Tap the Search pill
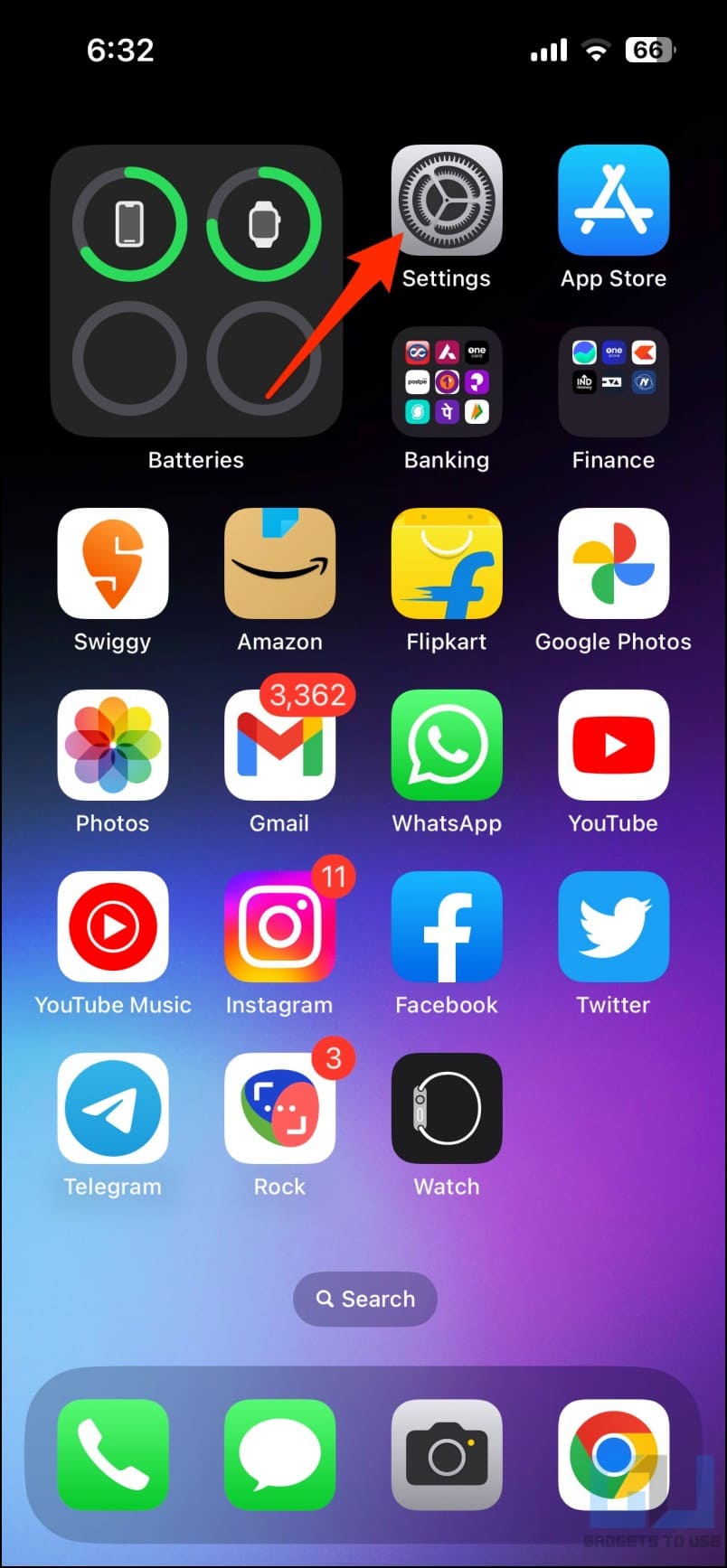 coord(365,1299)
